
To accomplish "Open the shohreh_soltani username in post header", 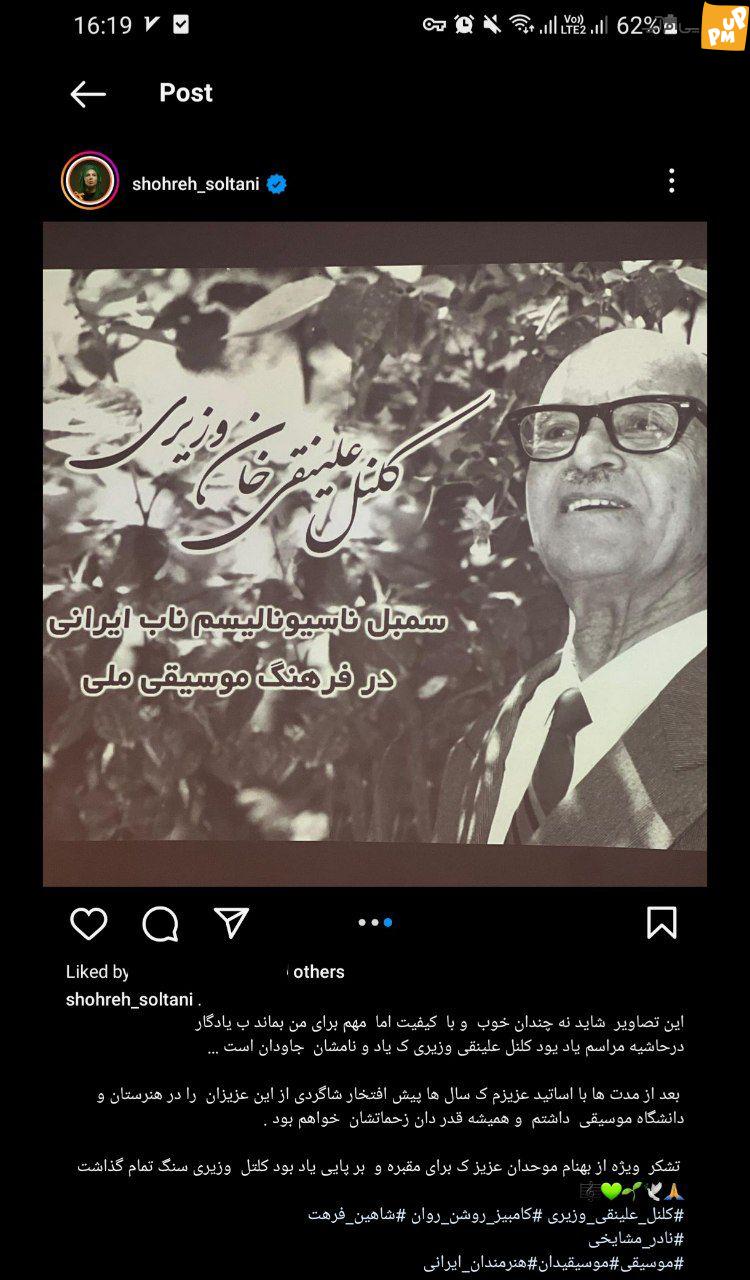I will (196, 184).
